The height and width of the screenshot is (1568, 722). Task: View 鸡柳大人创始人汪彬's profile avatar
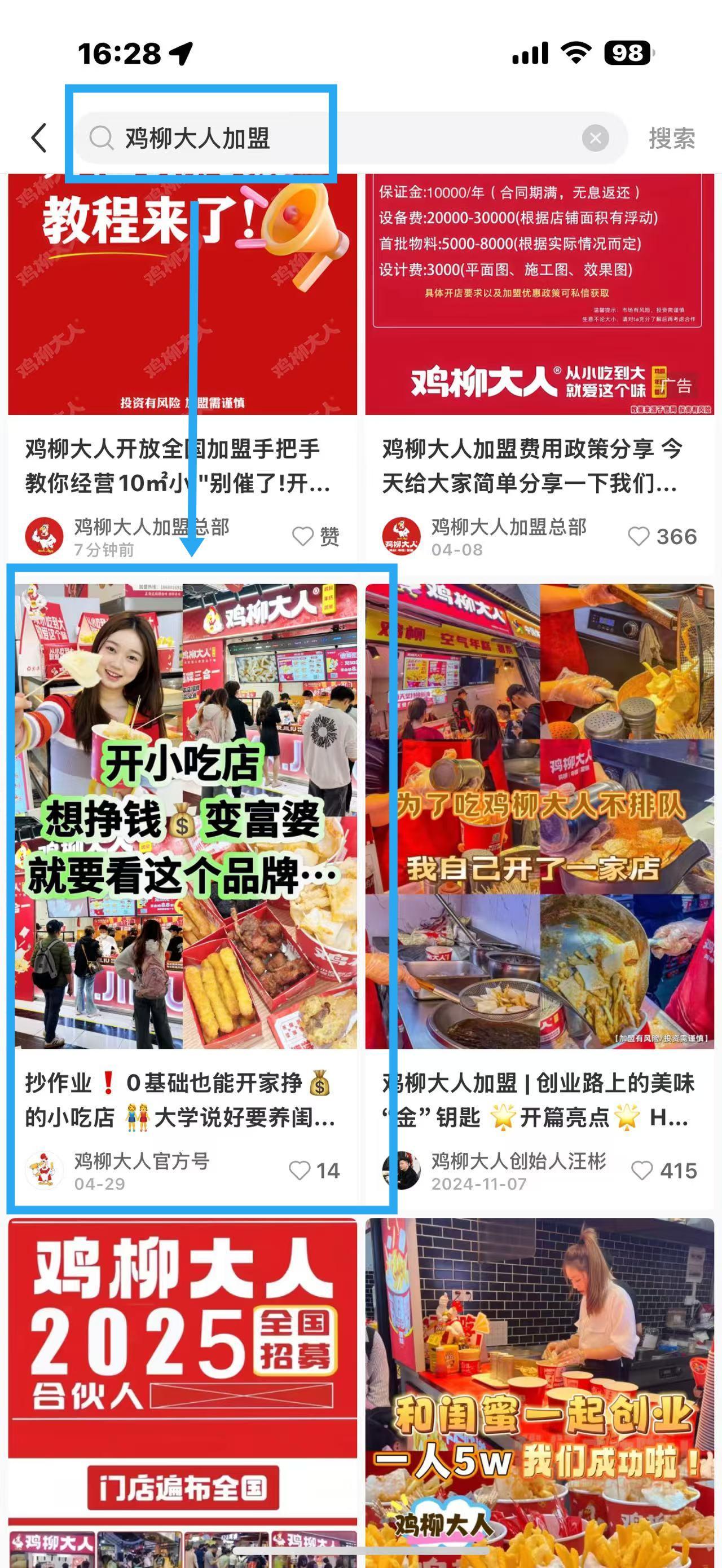click(401, 1170)
